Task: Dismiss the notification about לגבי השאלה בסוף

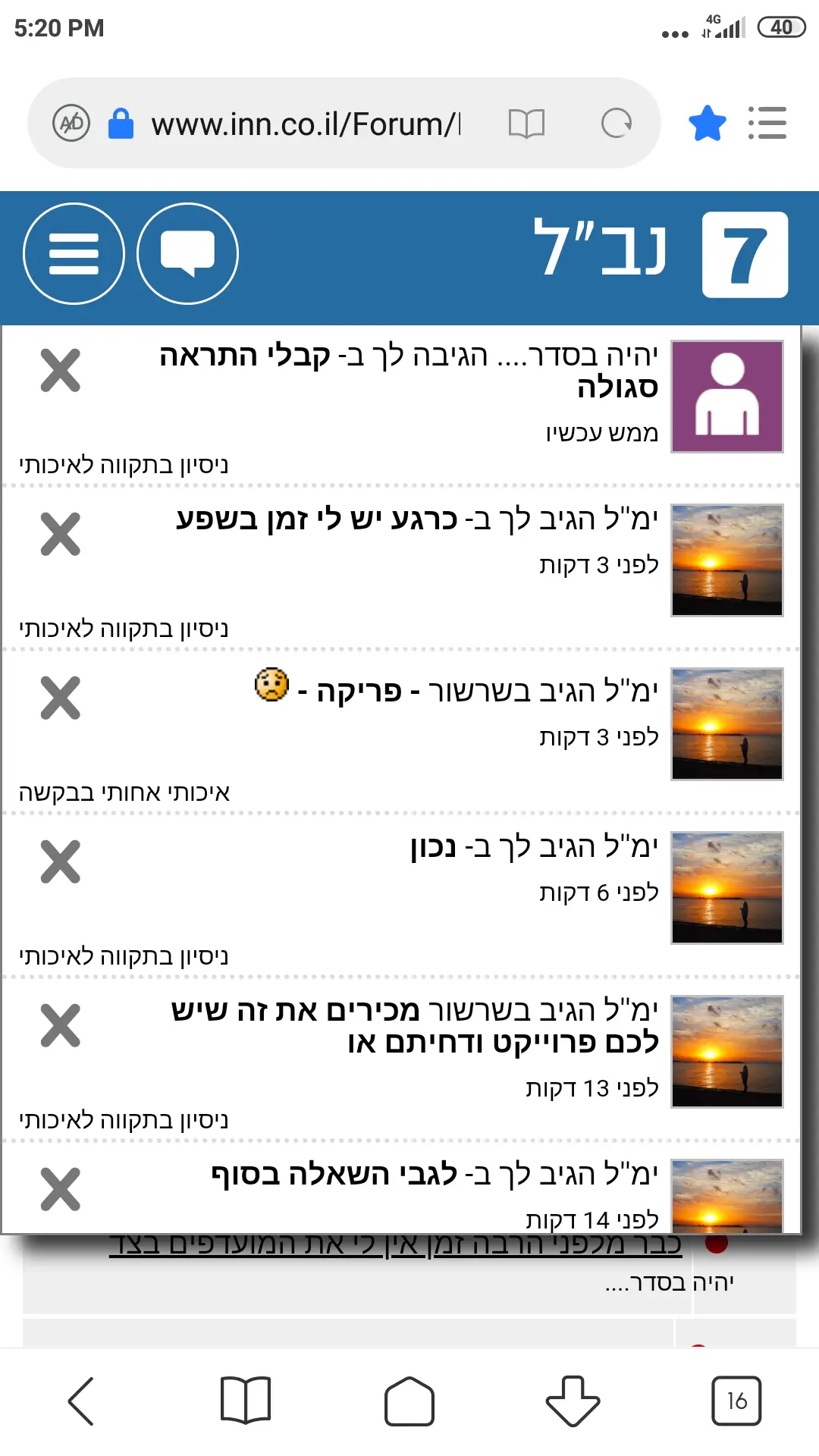Action: click(61, 1189)
